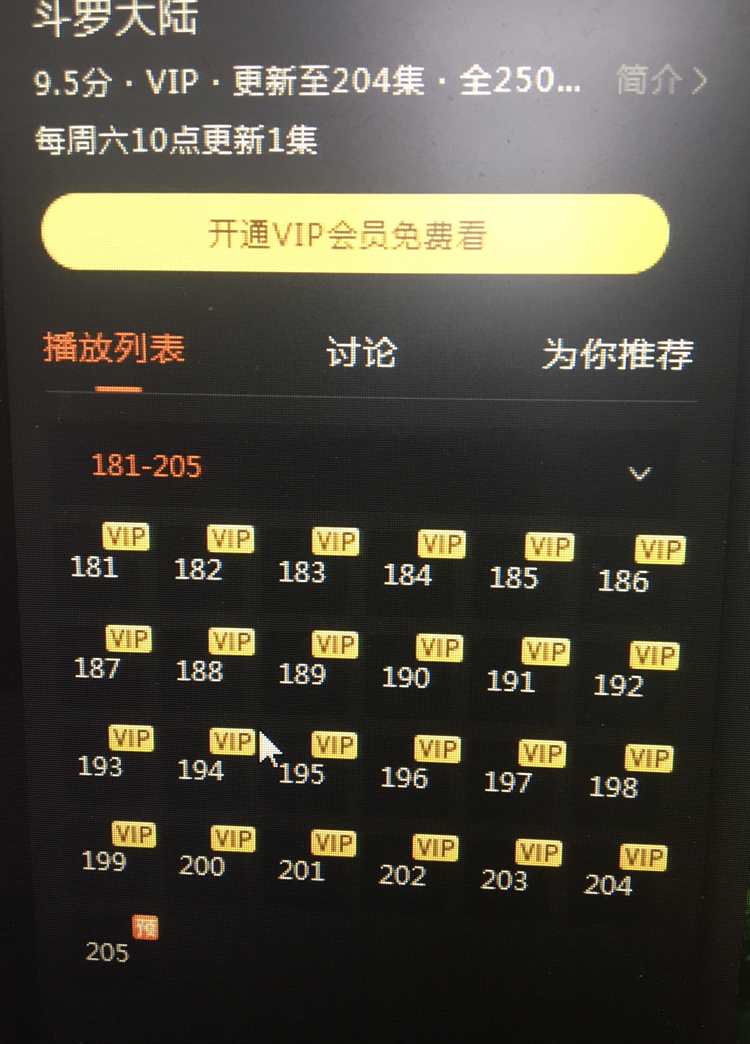The width and height of the screenshot is (750, 1044).
Task: Play episode 196
Action: [405, 776]
